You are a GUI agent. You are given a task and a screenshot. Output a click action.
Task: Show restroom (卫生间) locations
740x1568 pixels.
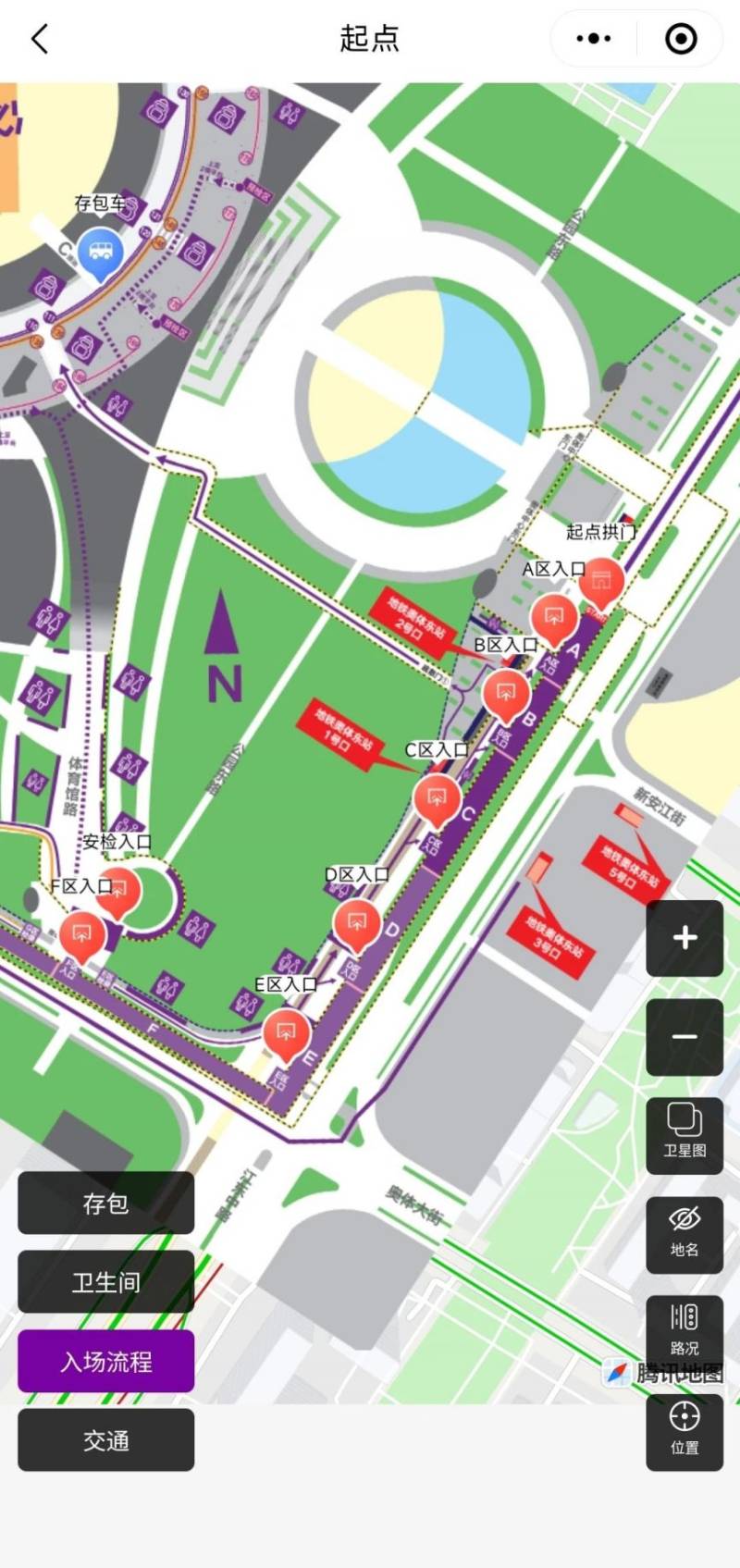(106, 1282)
